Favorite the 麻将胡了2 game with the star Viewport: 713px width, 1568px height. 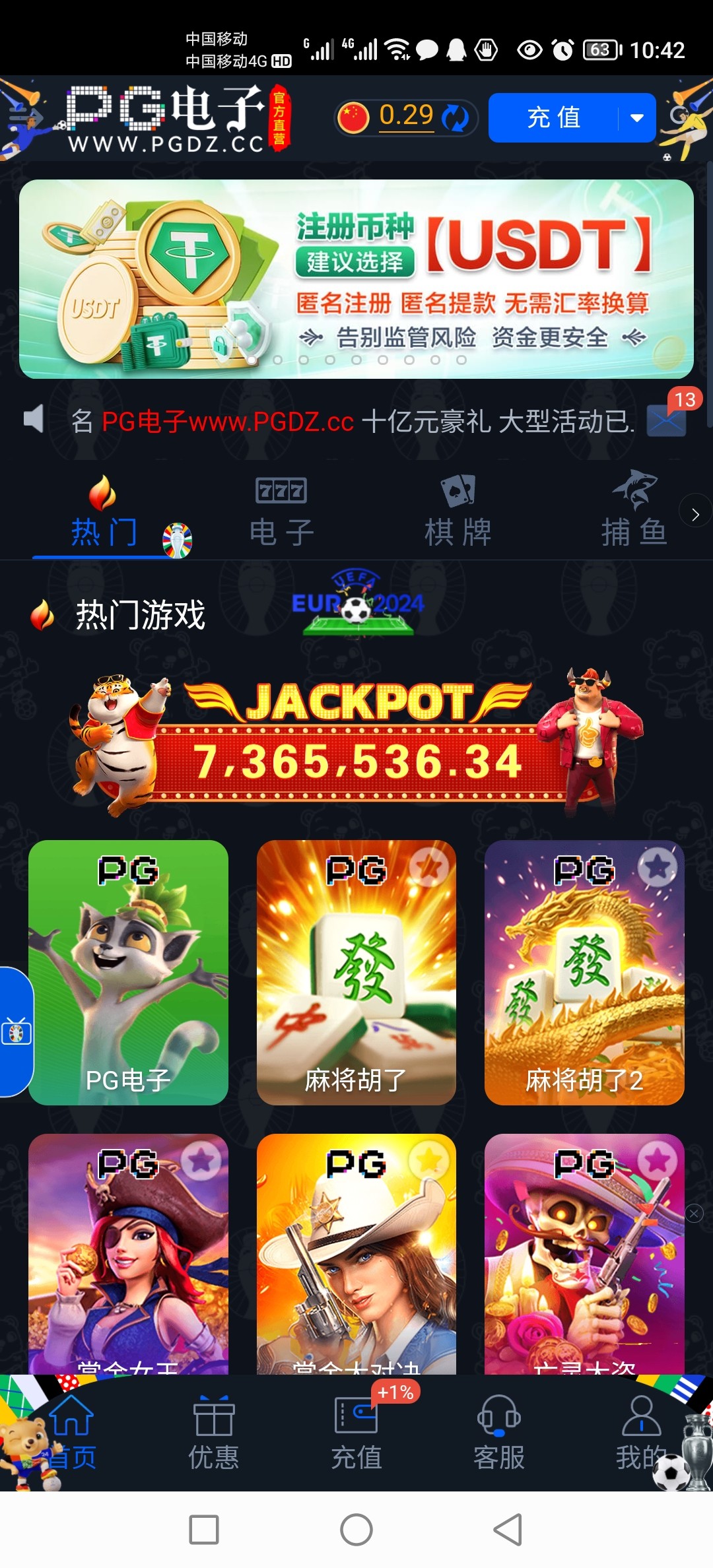click(x=658, y=866)
